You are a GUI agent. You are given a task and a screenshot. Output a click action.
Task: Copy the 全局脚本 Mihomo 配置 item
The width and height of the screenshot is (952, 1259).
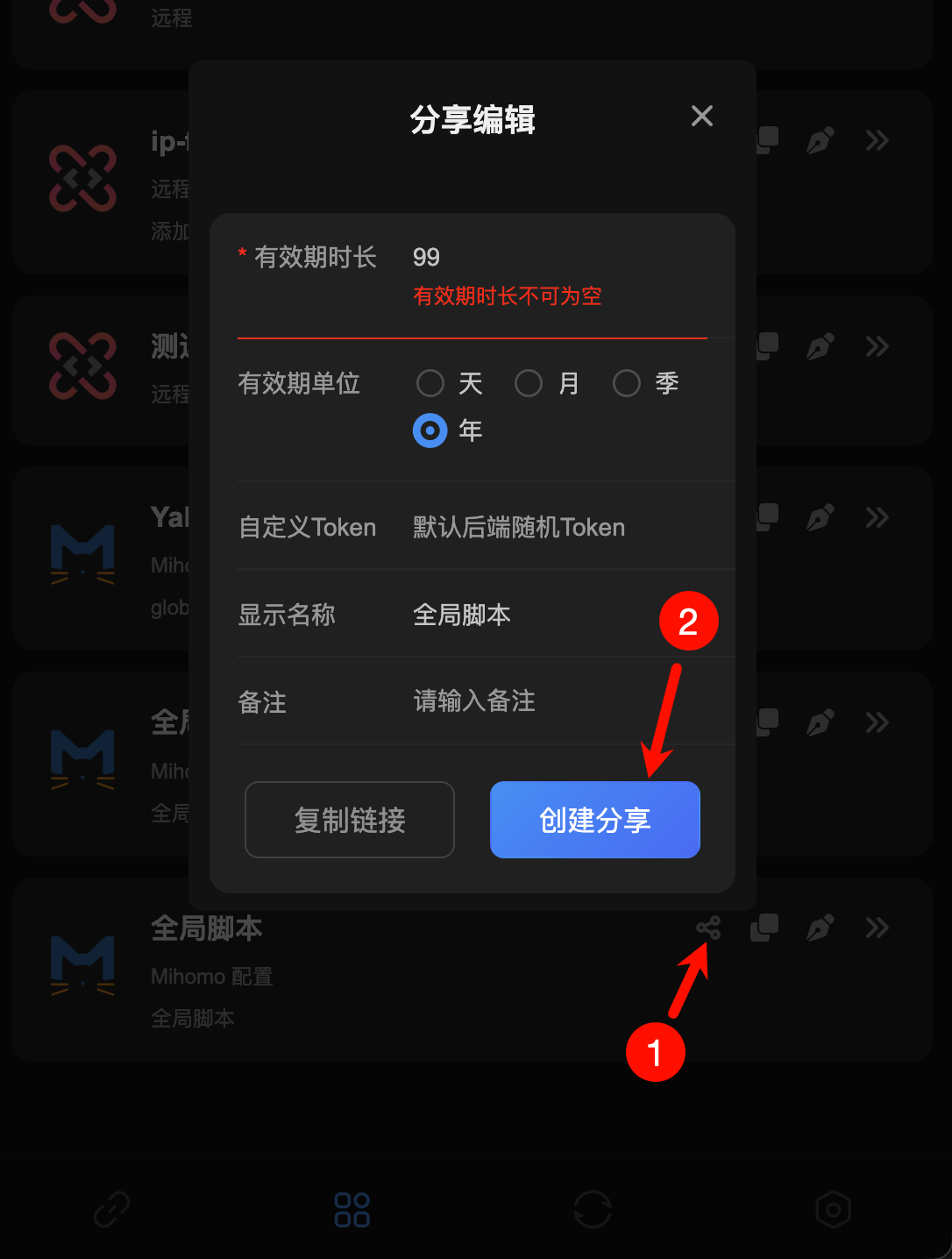pyautogui.click(x=764, y=928)
